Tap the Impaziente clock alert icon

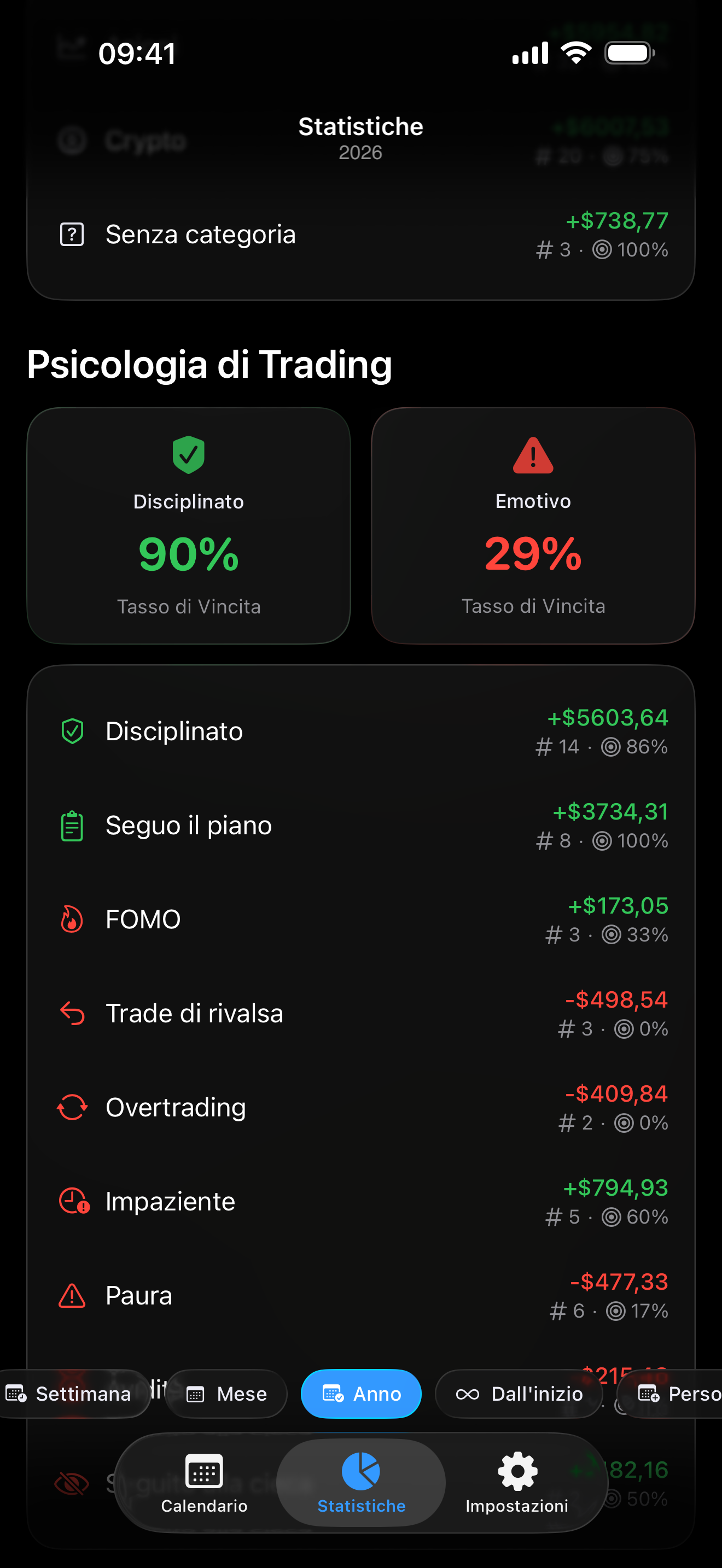72,1201
